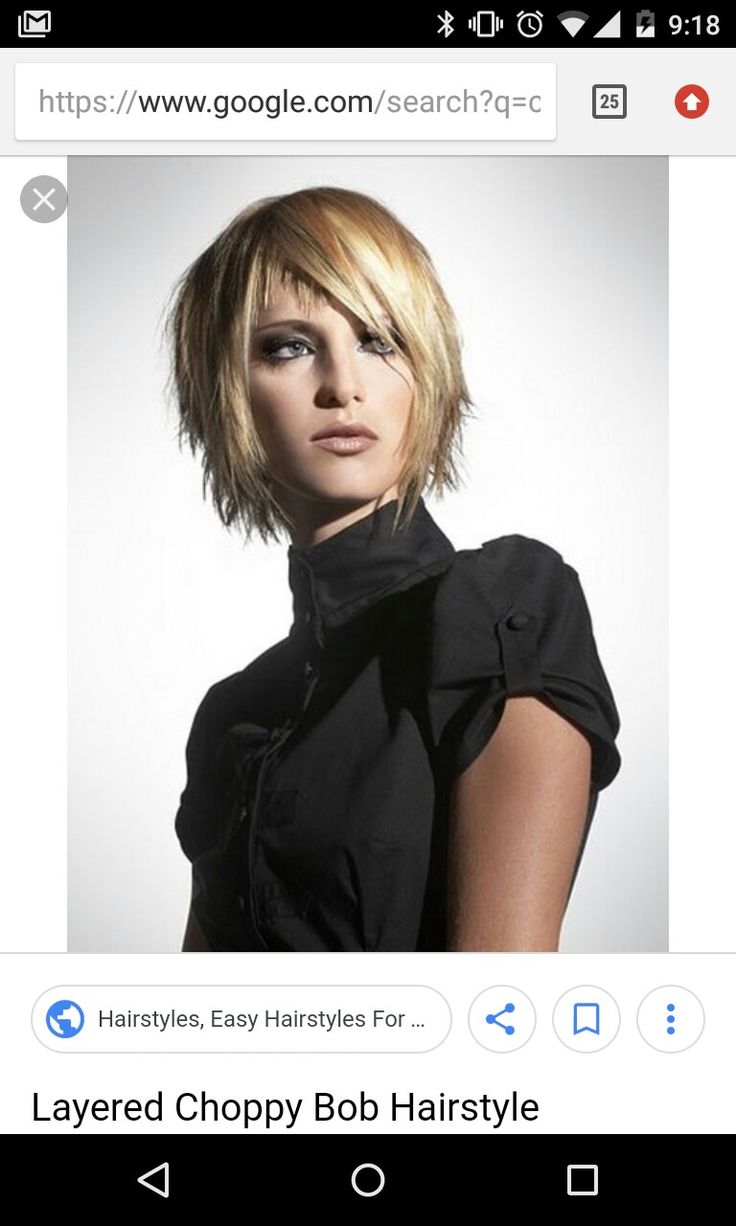Share this image

pyautogui.click(x=501, y=1019)
